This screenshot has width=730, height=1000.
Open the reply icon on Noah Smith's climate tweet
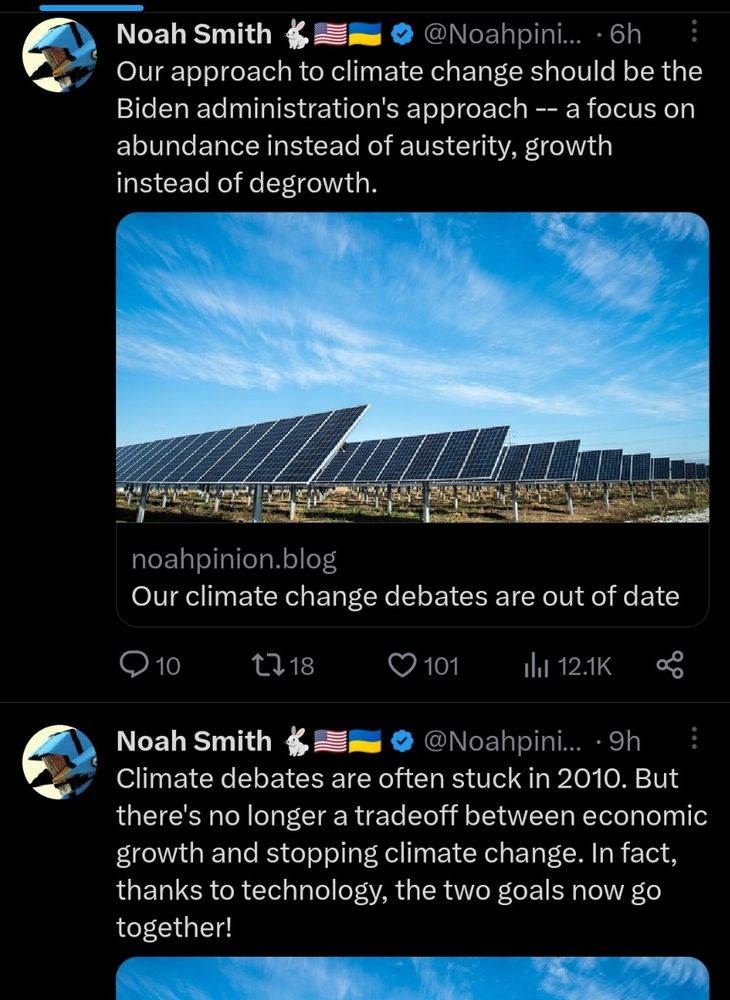click(x=132, y=665)
